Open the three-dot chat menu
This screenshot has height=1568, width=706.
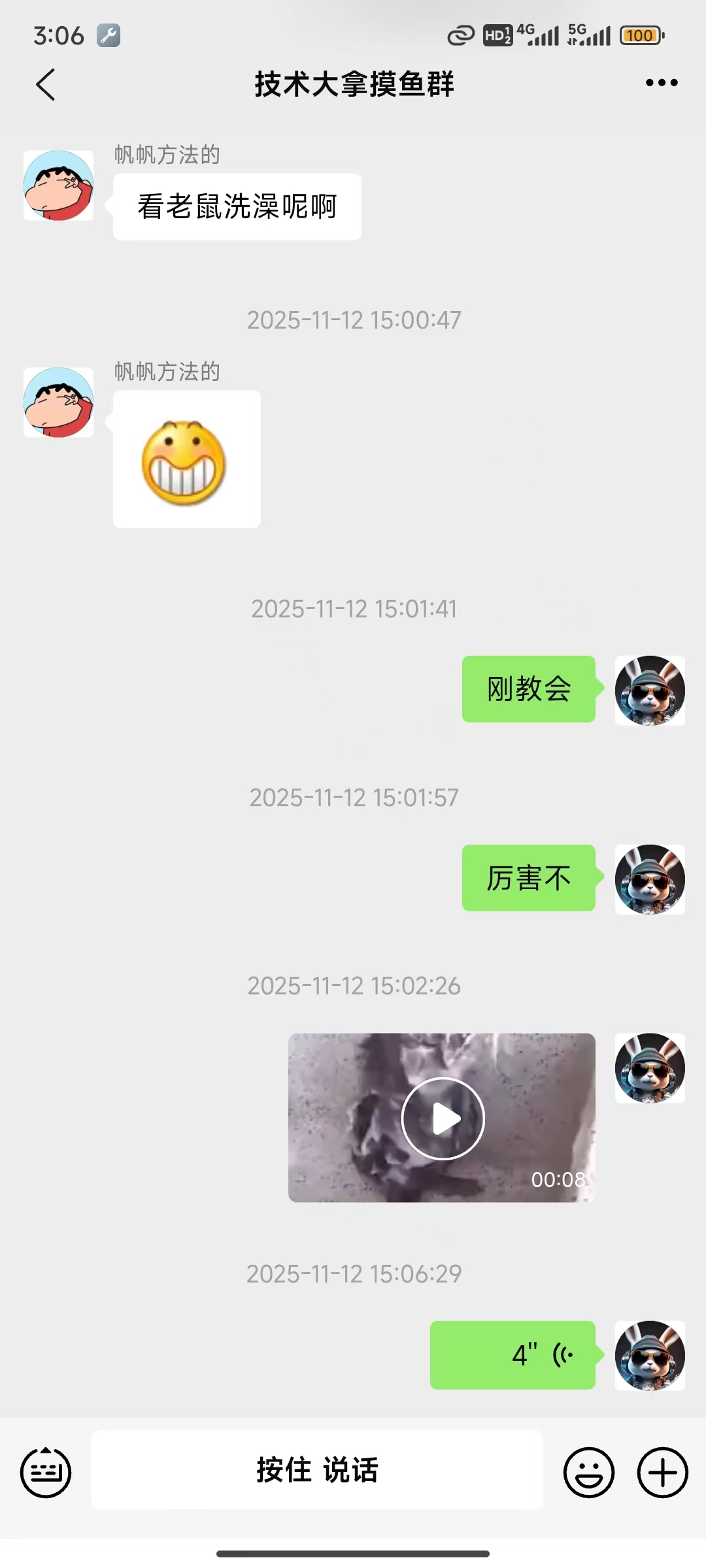tap(661, 83)
